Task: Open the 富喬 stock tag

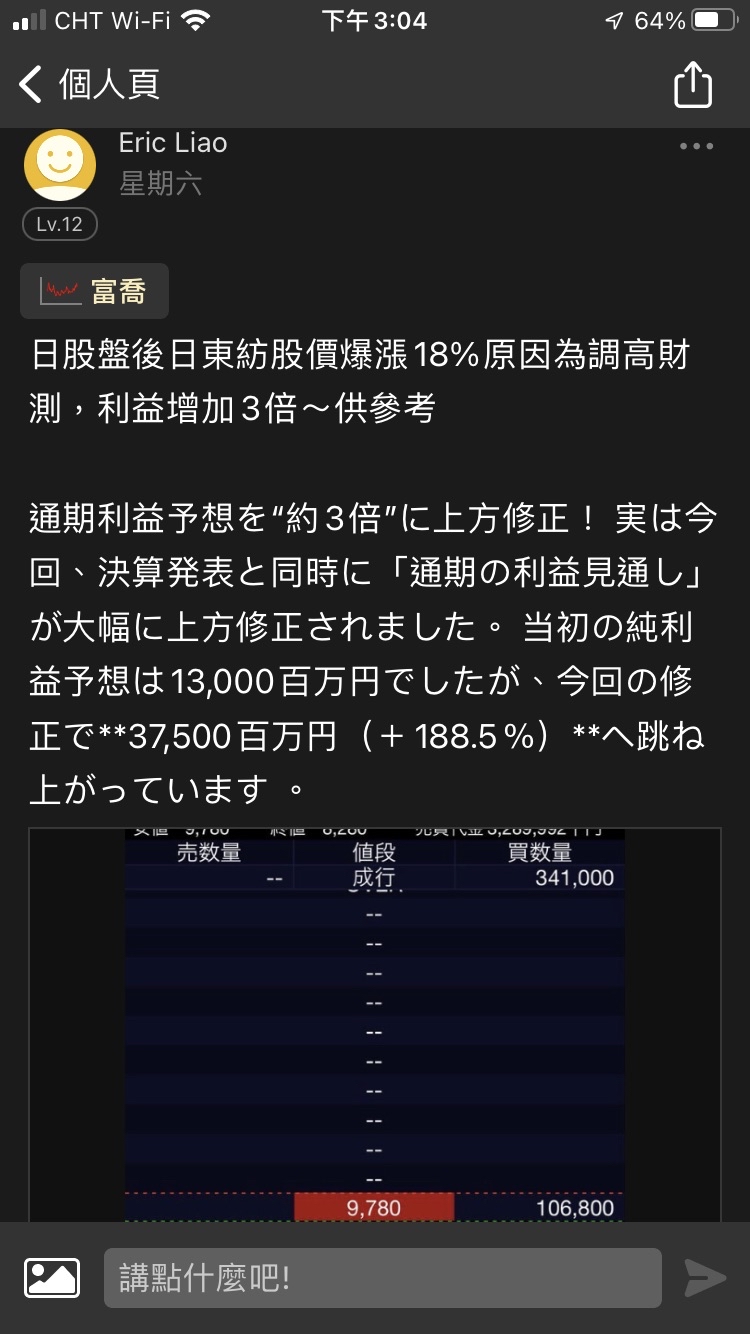Action: click(x=95, y=291)
